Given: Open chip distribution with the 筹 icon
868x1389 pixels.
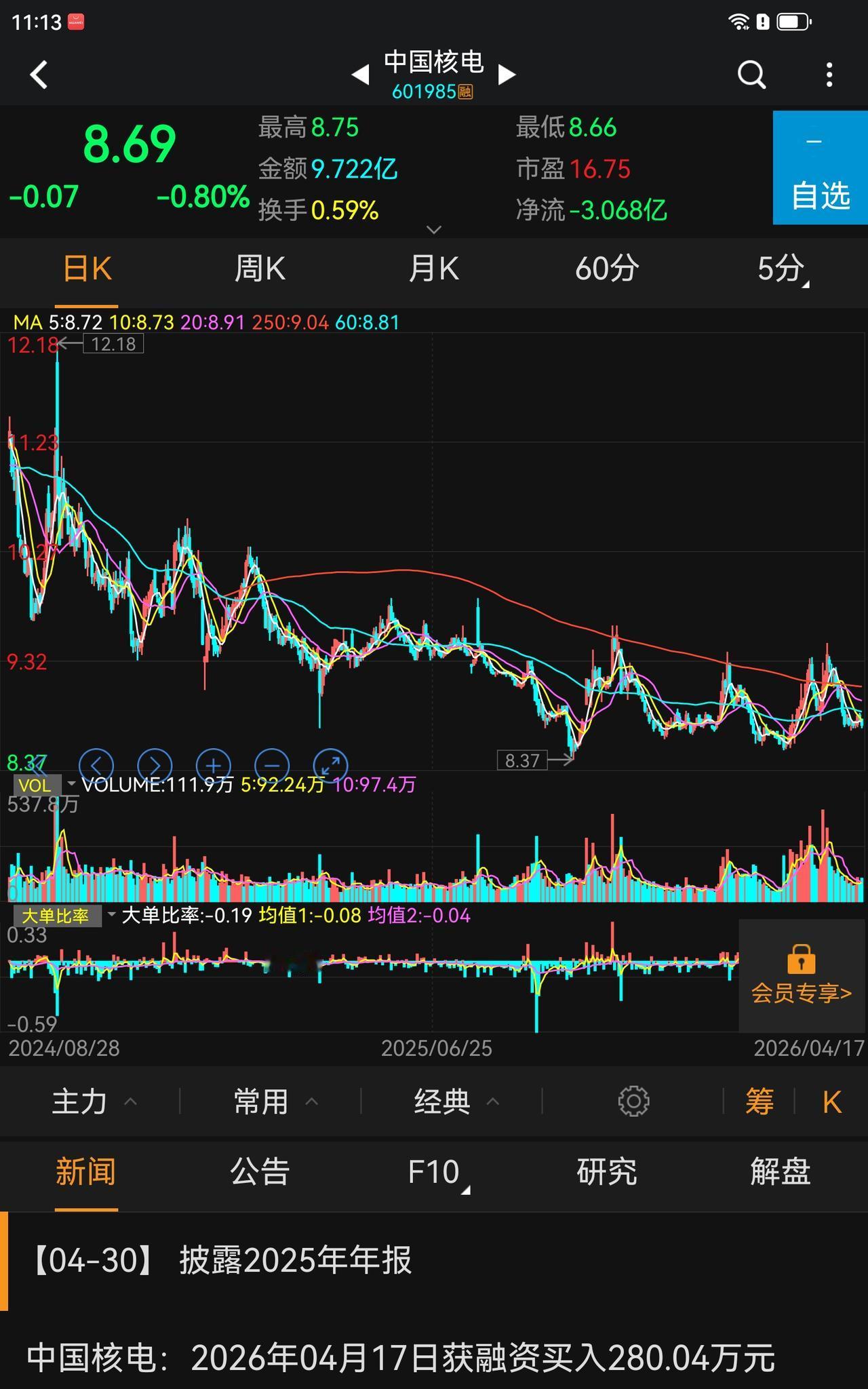Looking at the screenshot, I should pos(758,1101).
